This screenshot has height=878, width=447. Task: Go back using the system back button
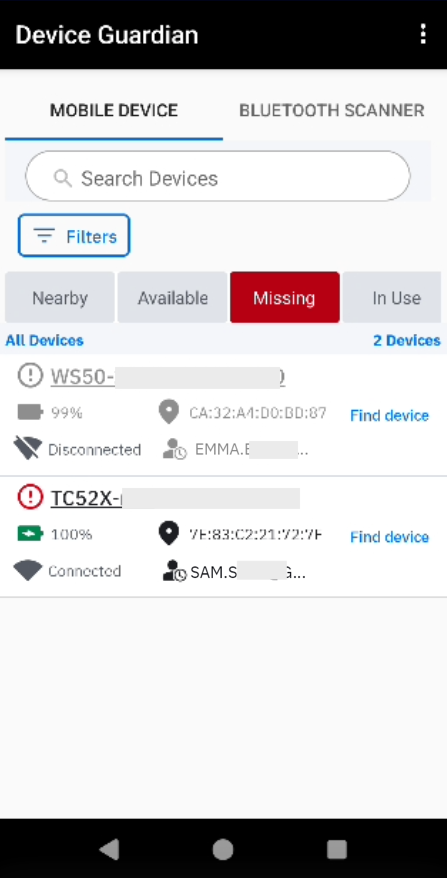click(109, 849)
